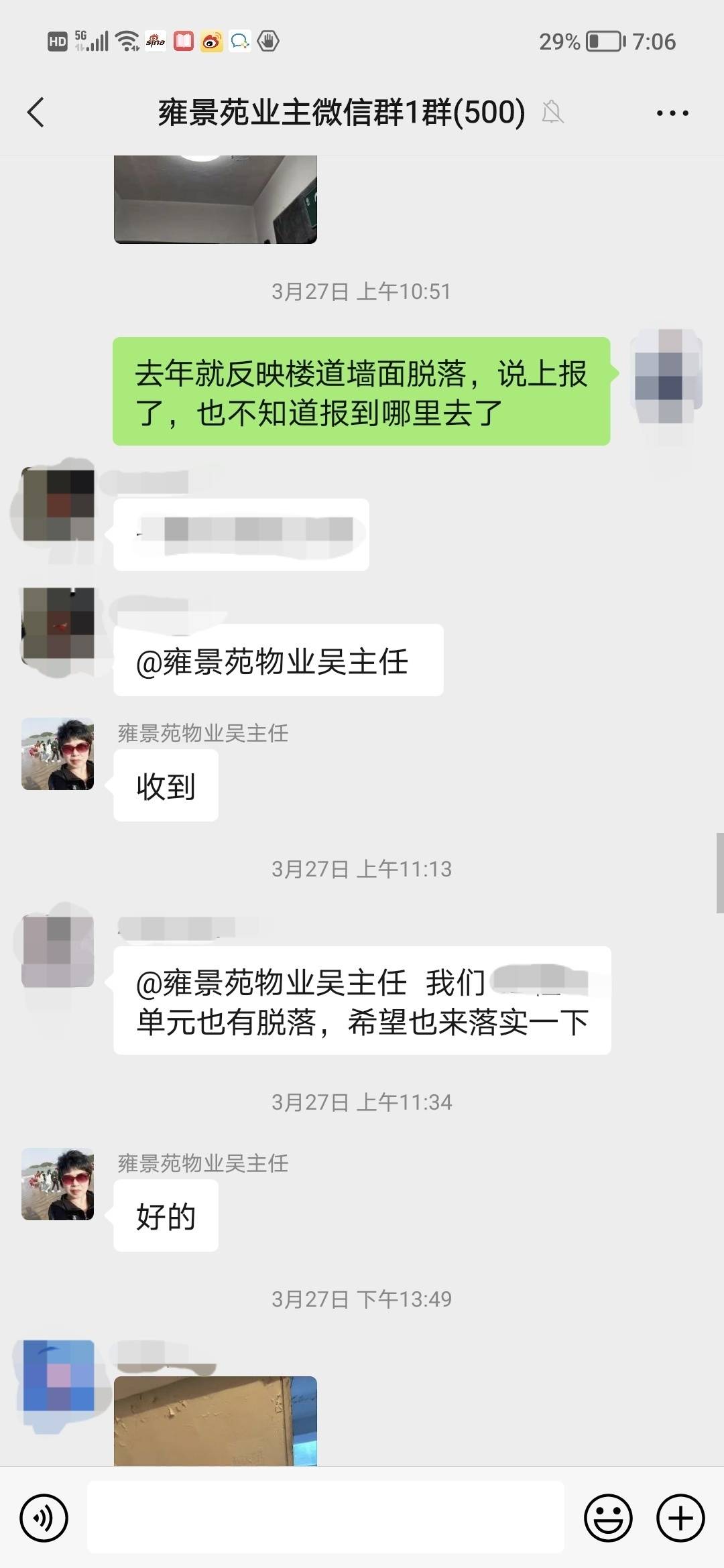Open 雍景苑物业吴主任's avatar next to 好的
Viewport: 724px width, 1568px height.
point(58,1184)
